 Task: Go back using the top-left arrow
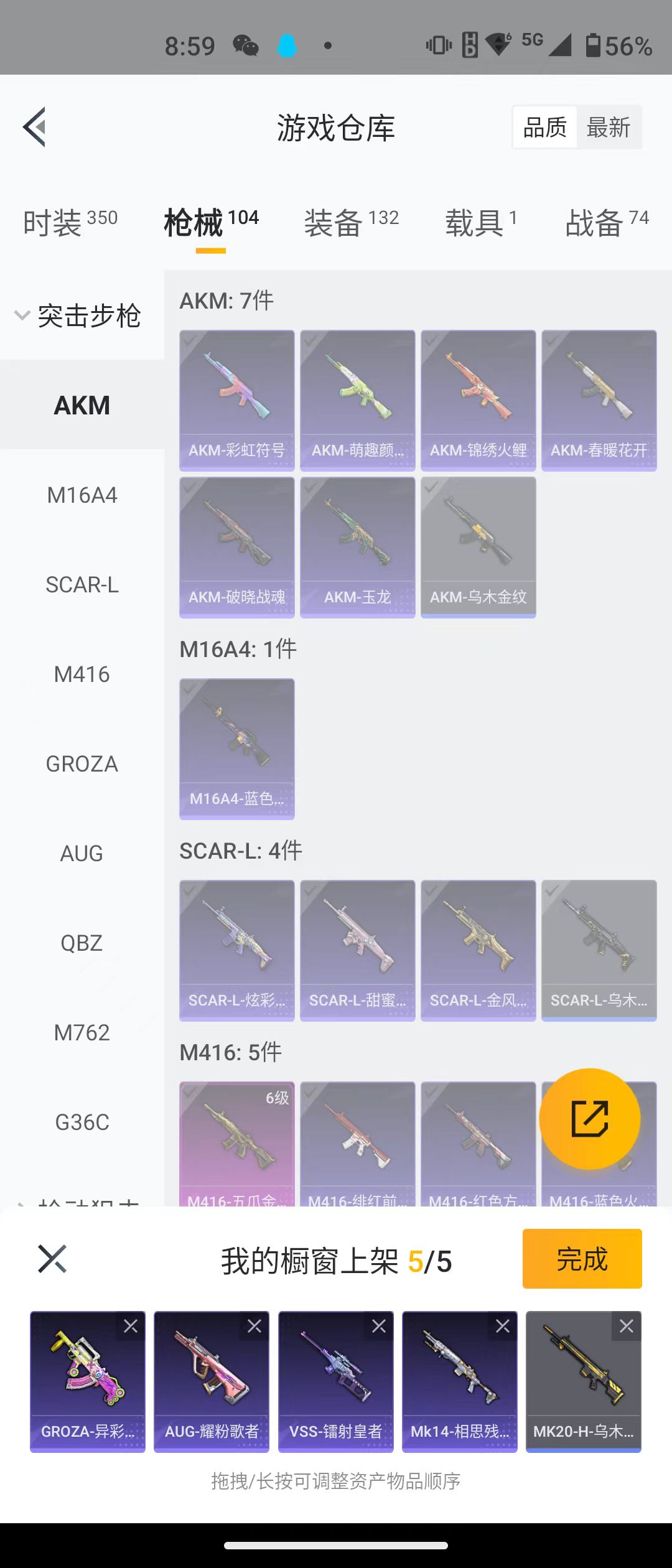point(35,127)
